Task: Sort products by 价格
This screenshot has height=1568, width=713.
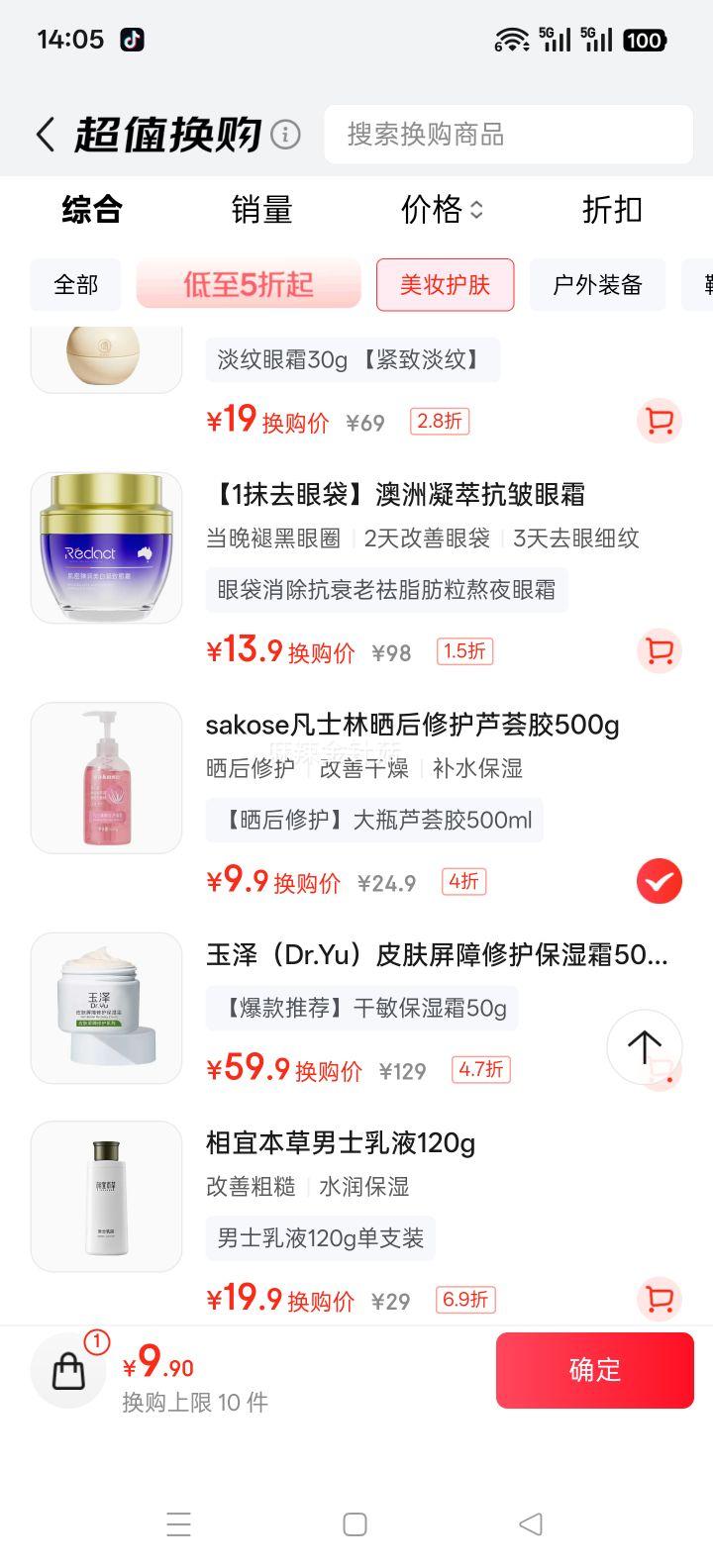Action: coord(442,210)
